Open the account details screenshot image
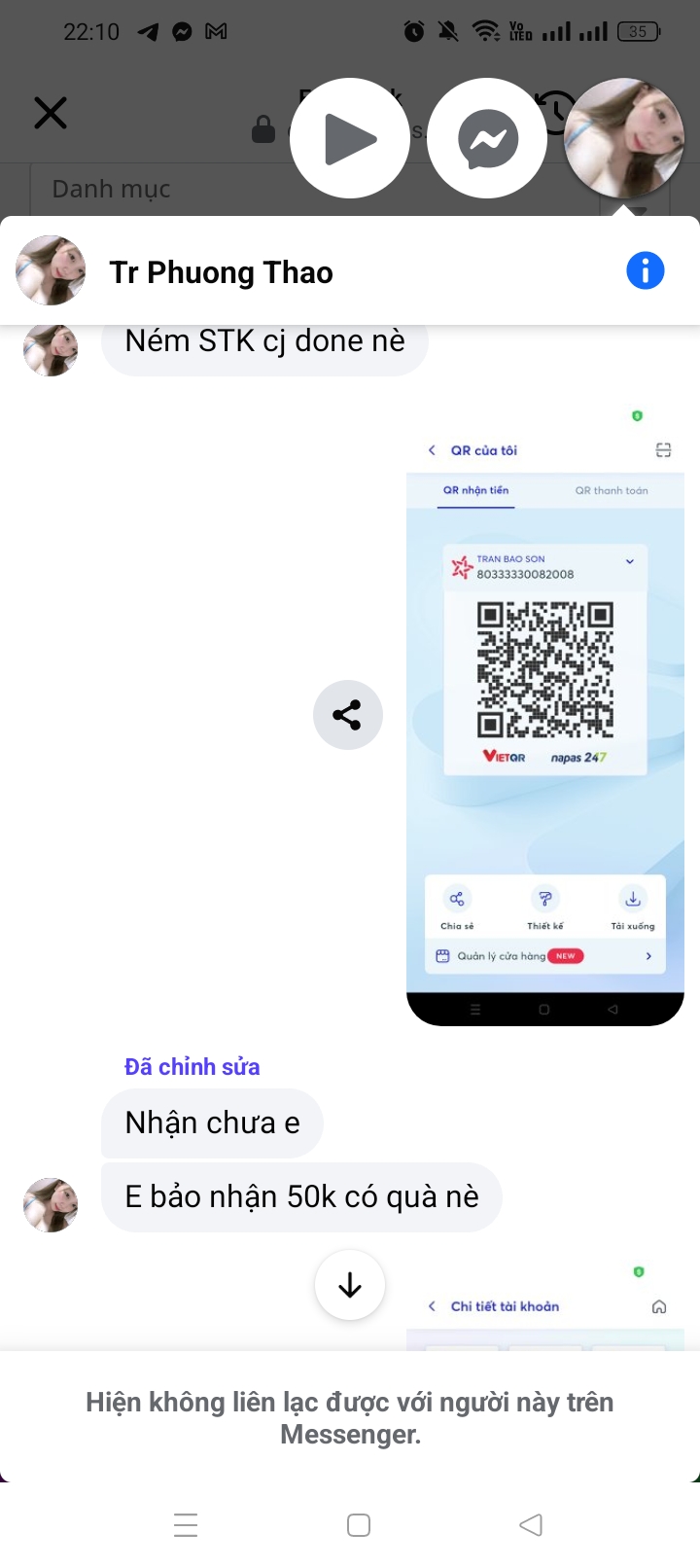The height and width of the screenshot is (1568, 700). pyautogui.click(x=545, y=1305)
